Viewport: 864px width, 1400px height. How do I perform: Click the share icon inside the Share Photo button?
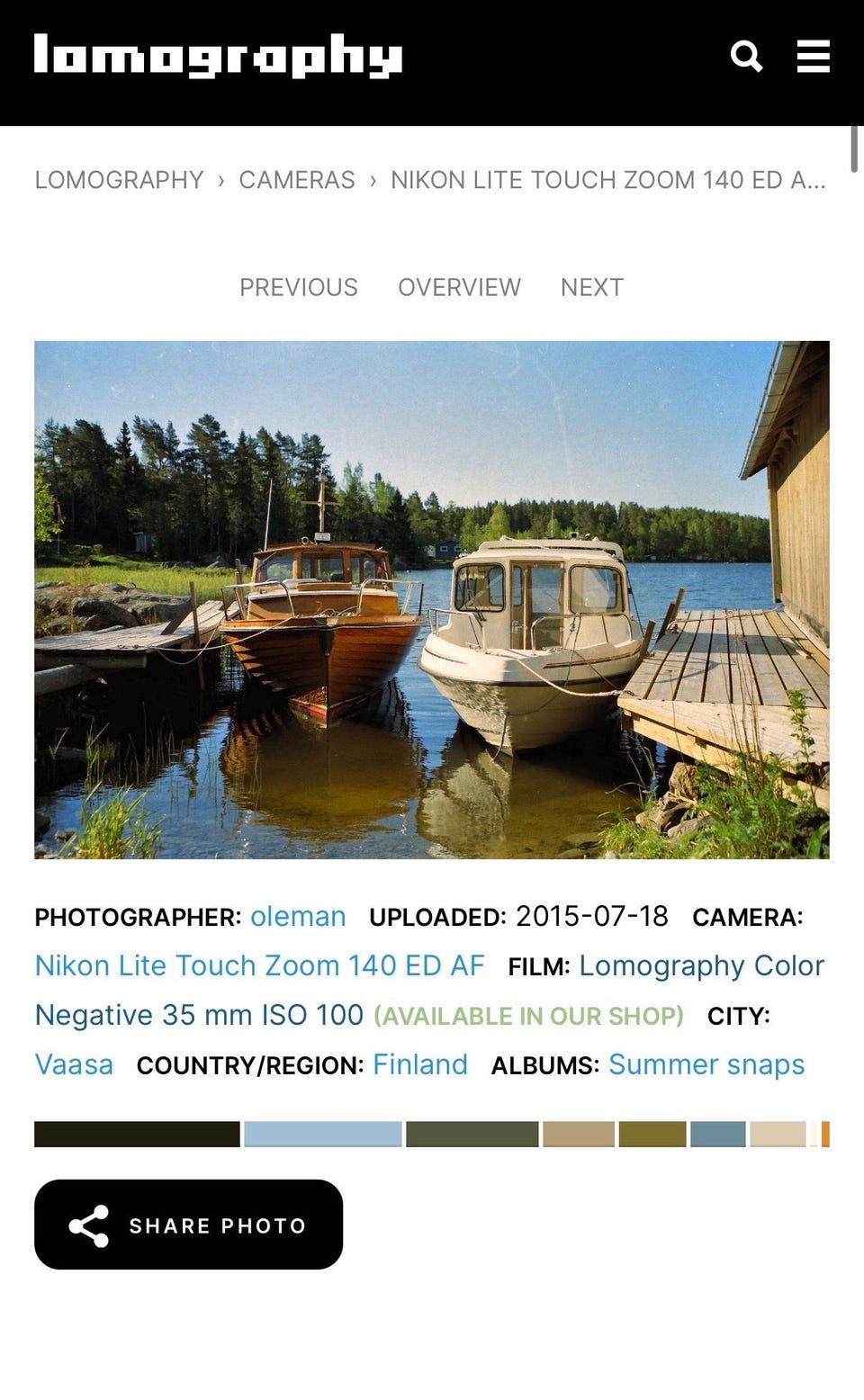87,1225
